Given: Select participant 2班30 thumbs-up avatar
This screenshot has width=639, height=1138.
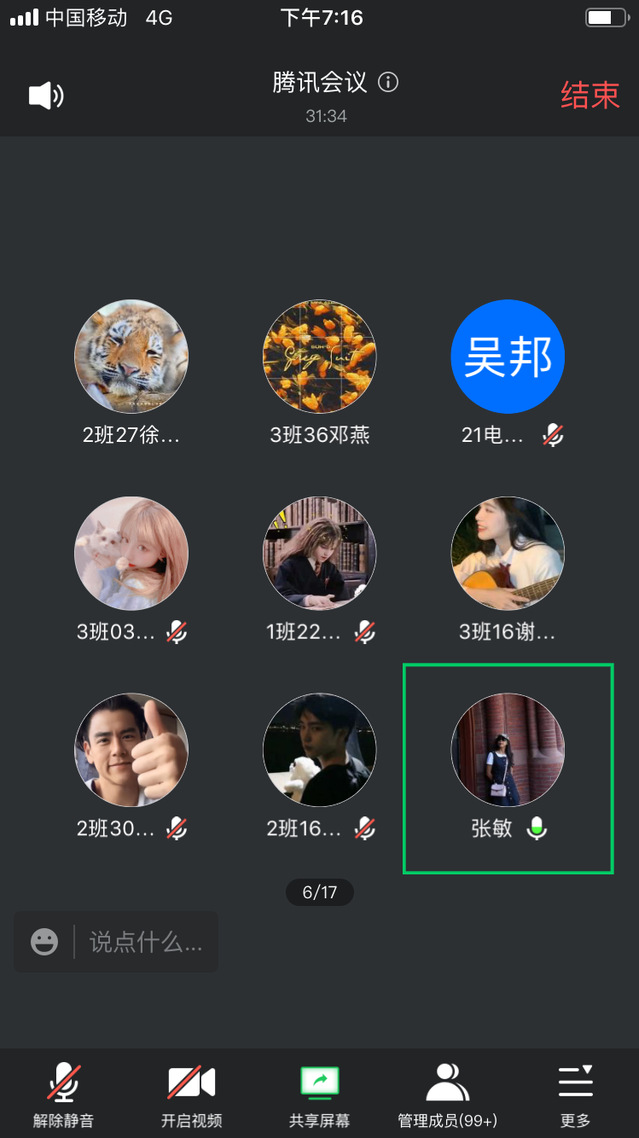Looking at the screenshot, I should click(131, 750).
